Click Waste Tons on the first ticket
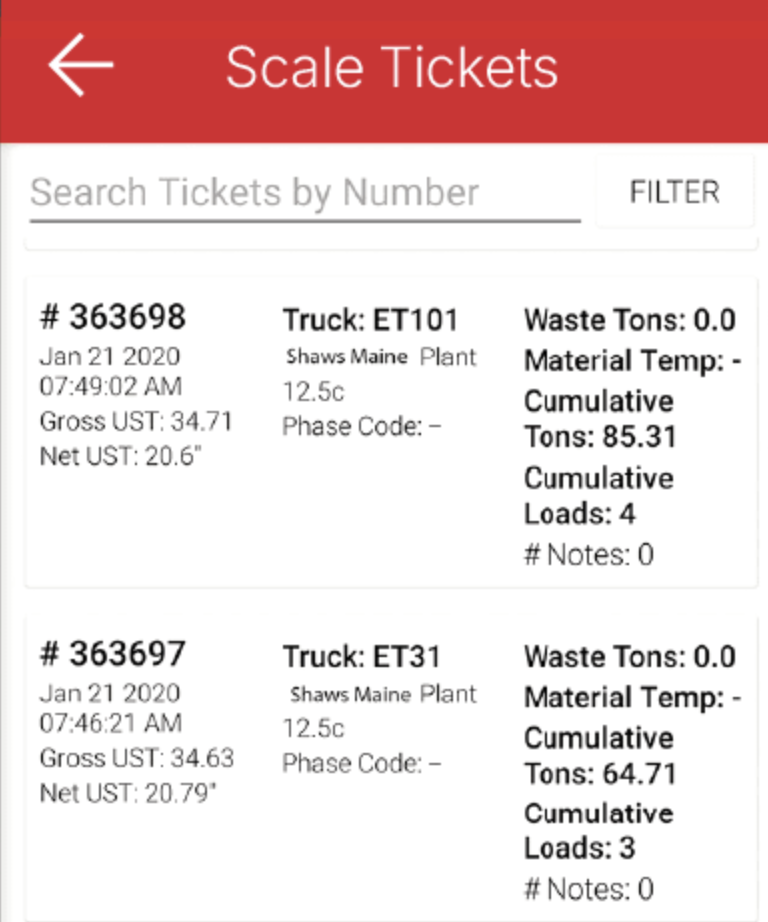This screenshot has width=768, height=922. [x=630, y=320]
